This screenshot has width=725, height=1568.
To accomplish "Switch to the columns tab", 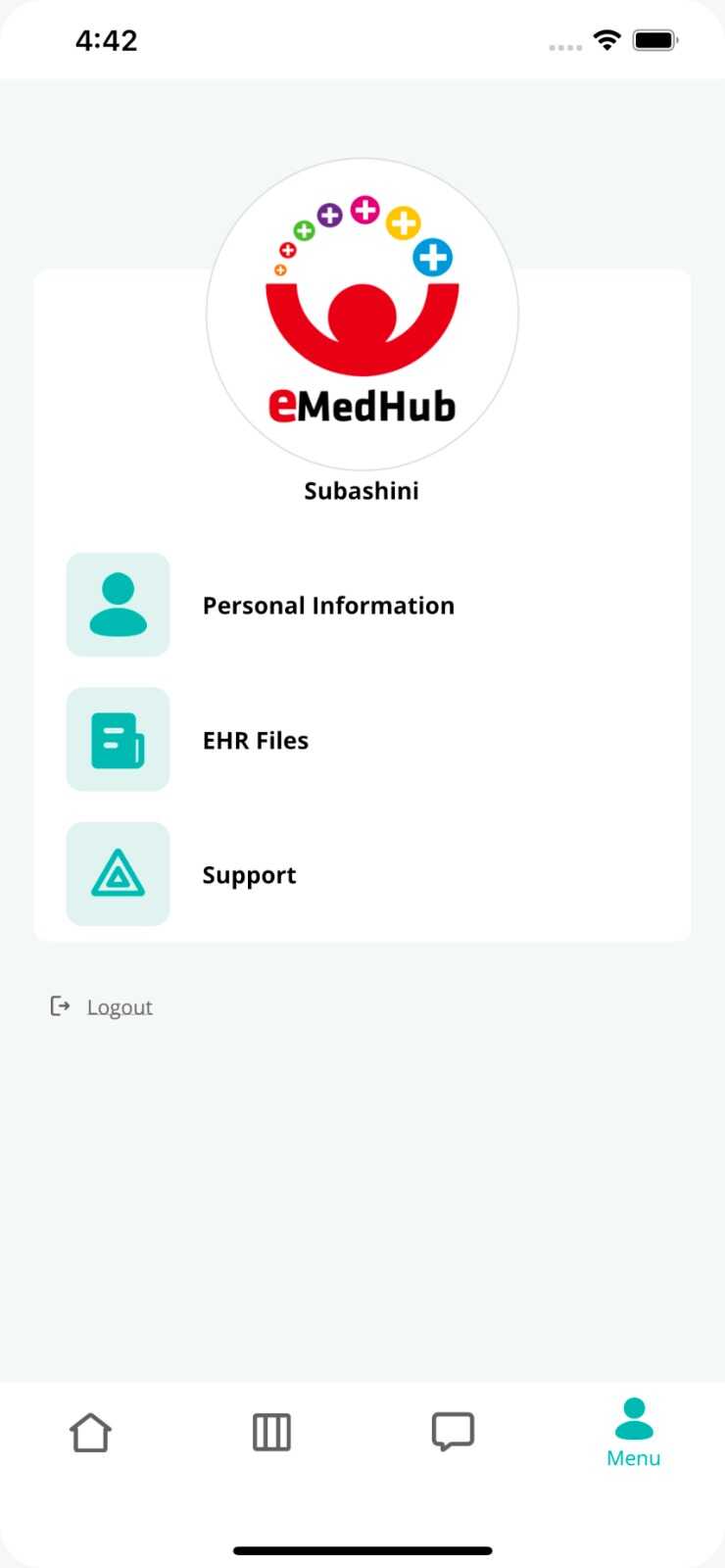I will 271,1433.
